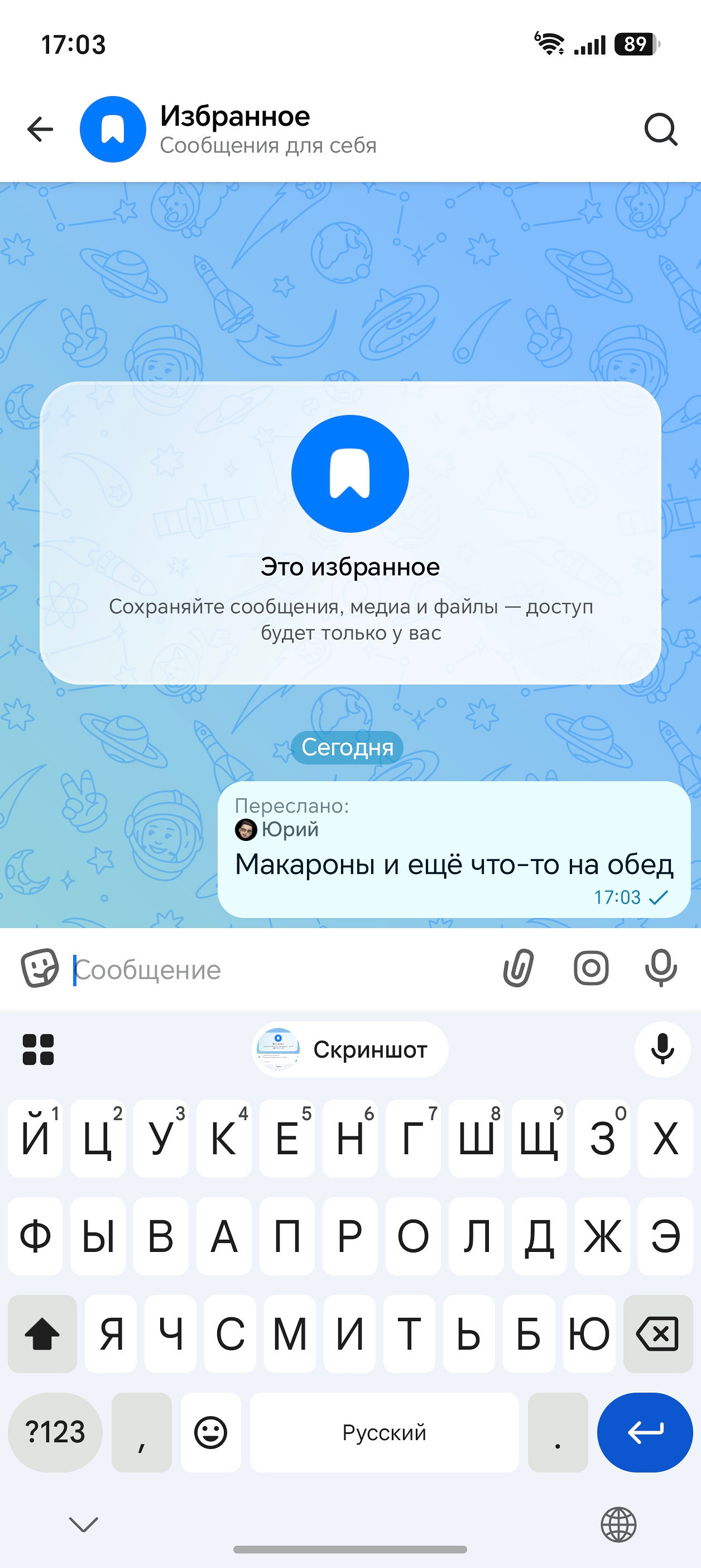Hit the blue enter key
701x1568 pixels.
click(645, 1432)
